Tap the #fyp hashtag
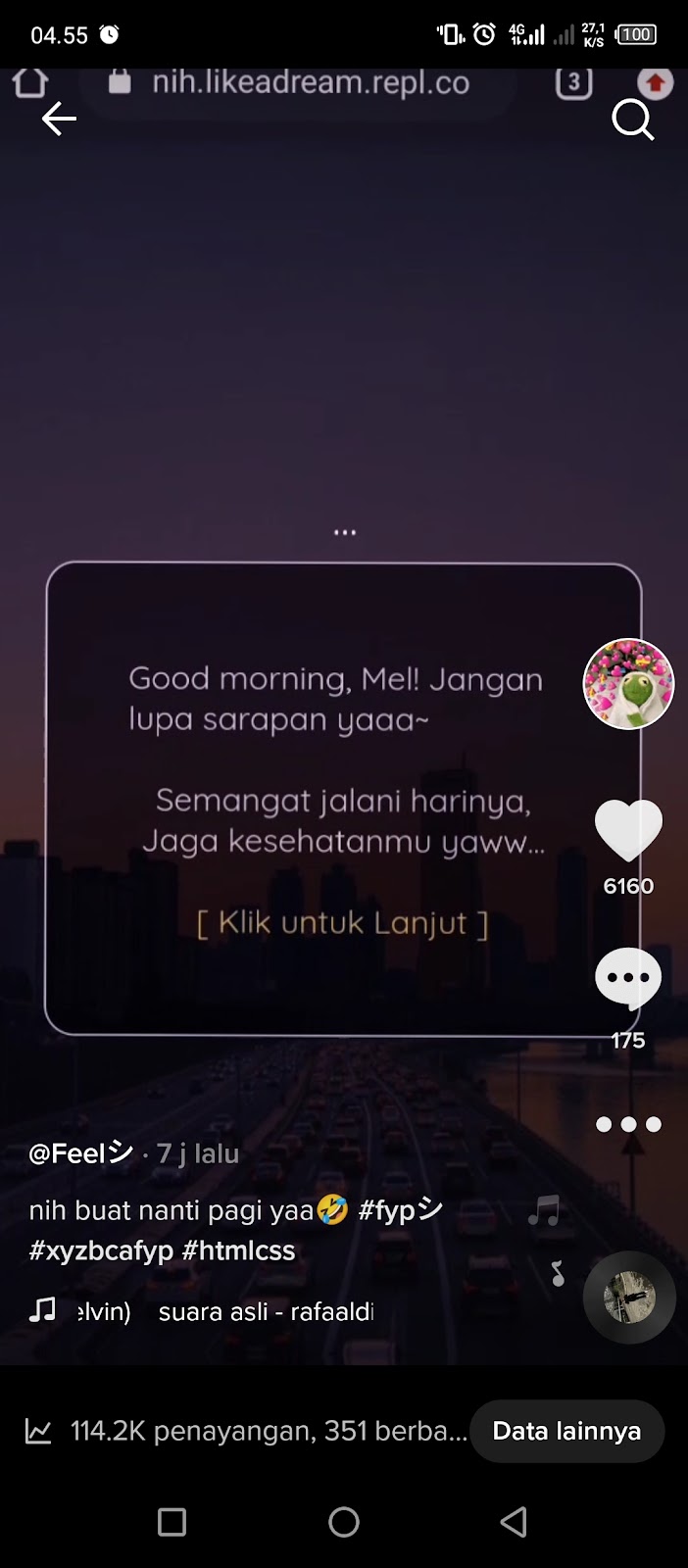The height and width of the screenshot is (1568, 688). click(401, 1210)
